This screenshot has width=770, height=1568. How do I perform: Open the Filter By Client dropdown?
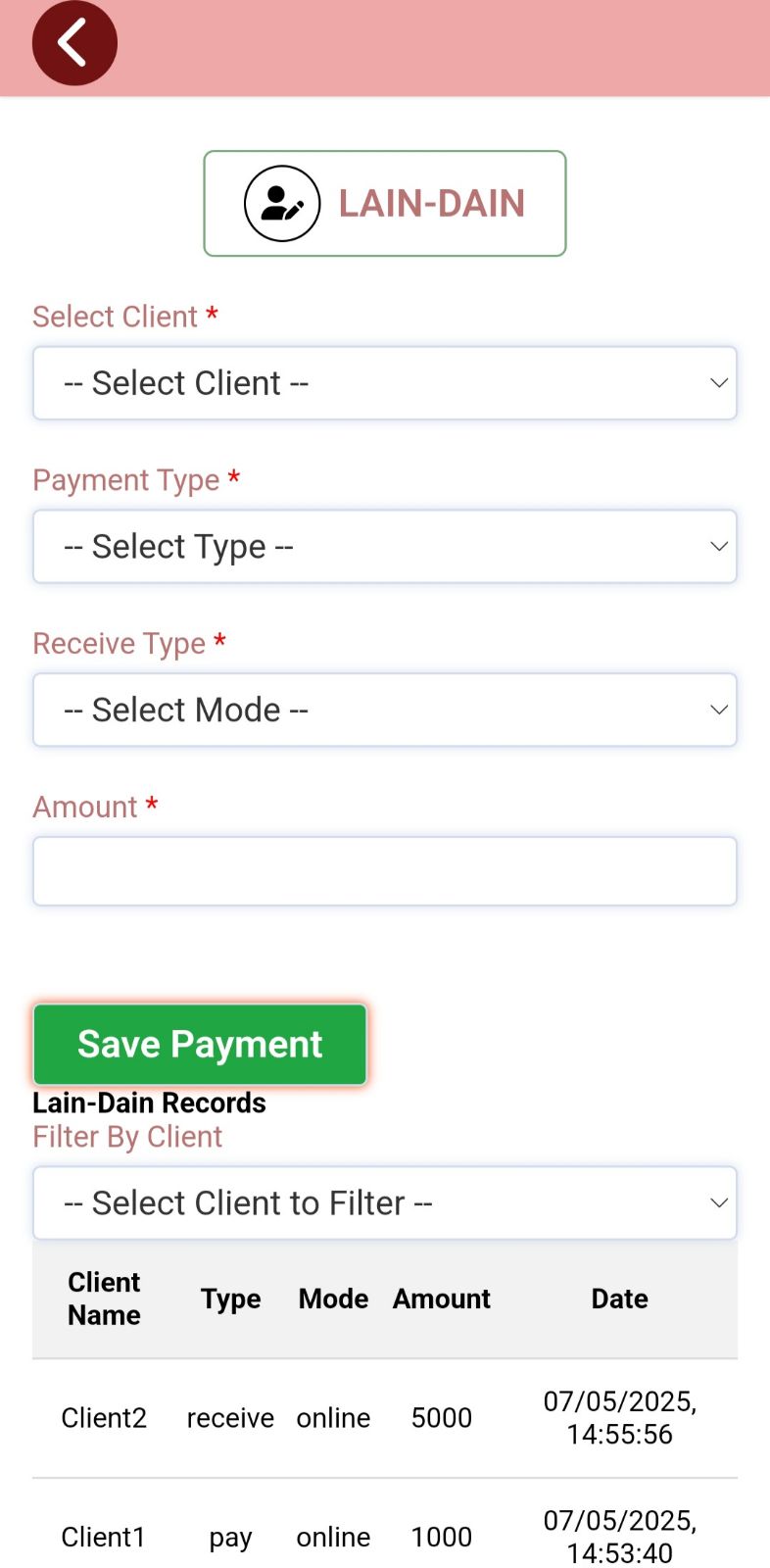(384, 1203)
